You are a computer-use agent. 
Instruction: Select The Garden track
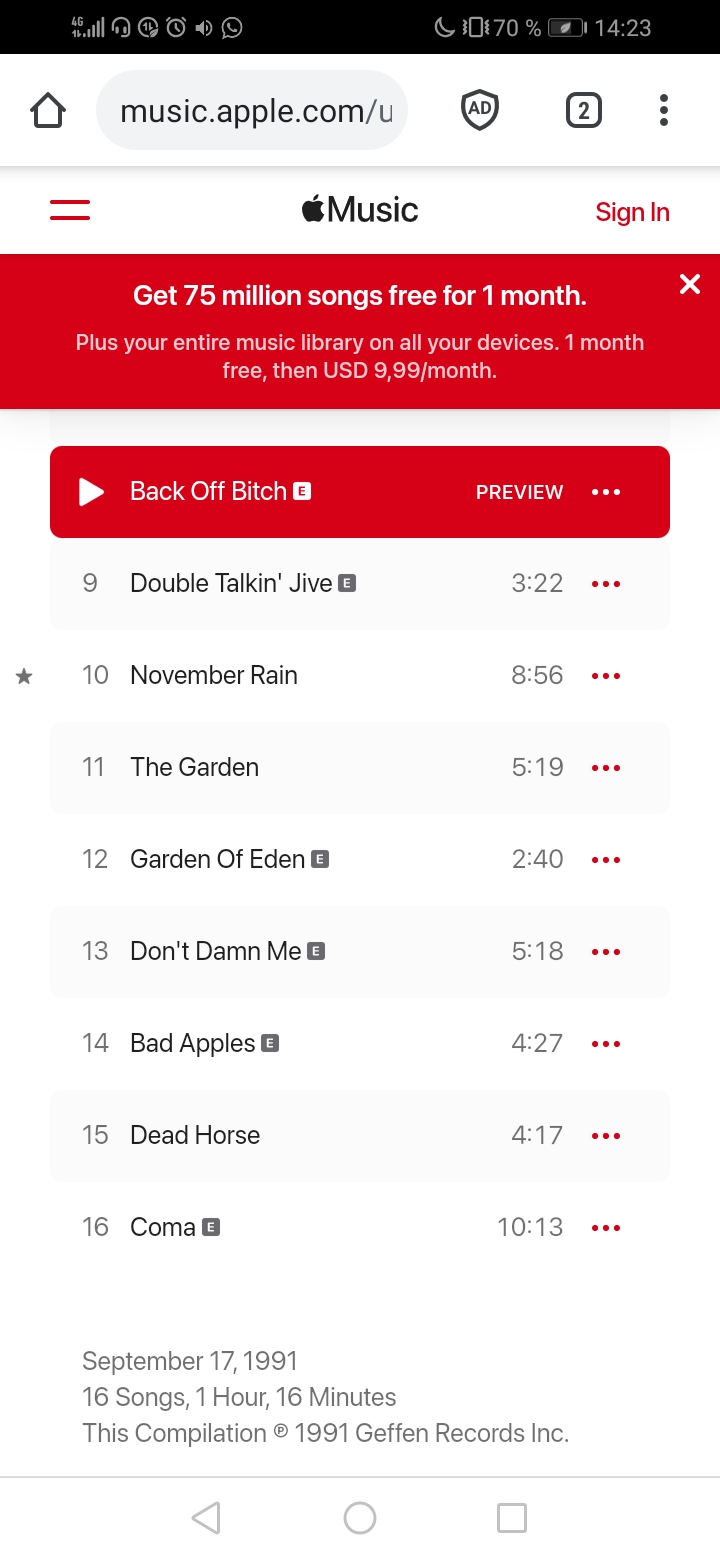tap(195, 767)
